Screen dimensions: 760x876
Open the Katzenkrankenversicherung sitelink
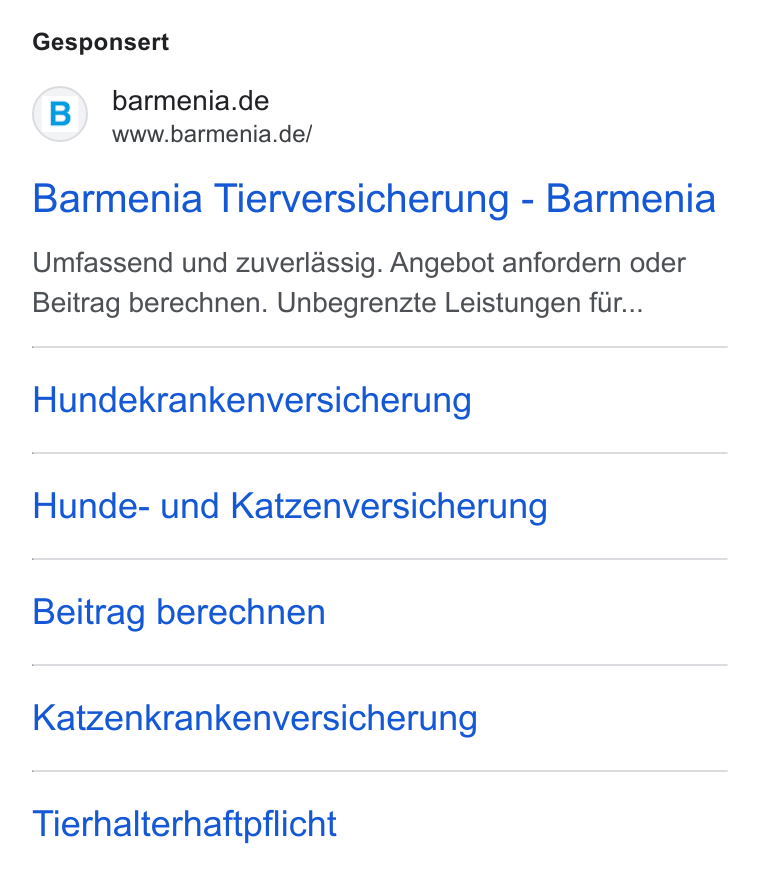pos(255,718)
